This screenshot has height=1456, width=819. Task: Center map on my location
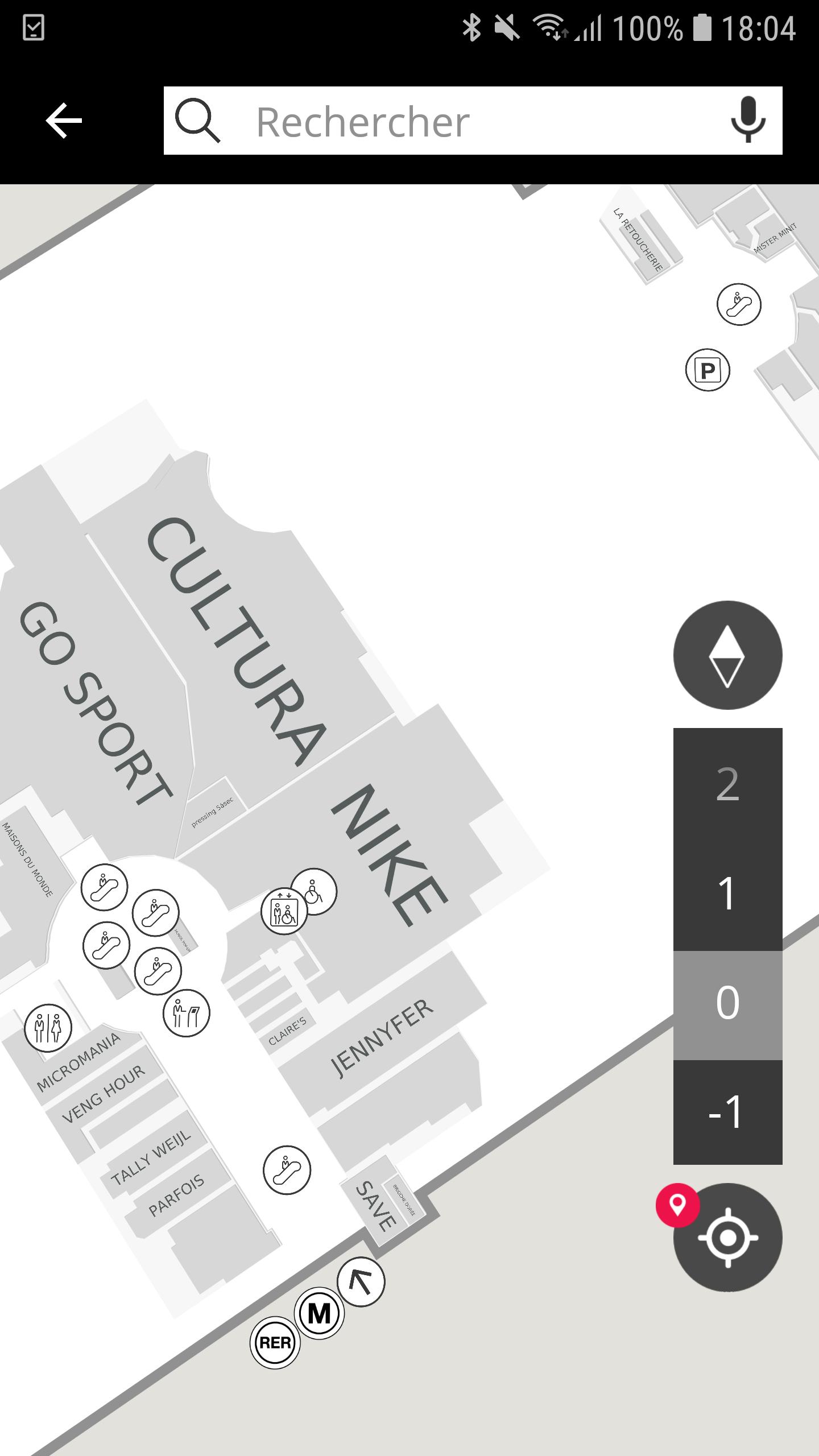tap(727, 1238)
